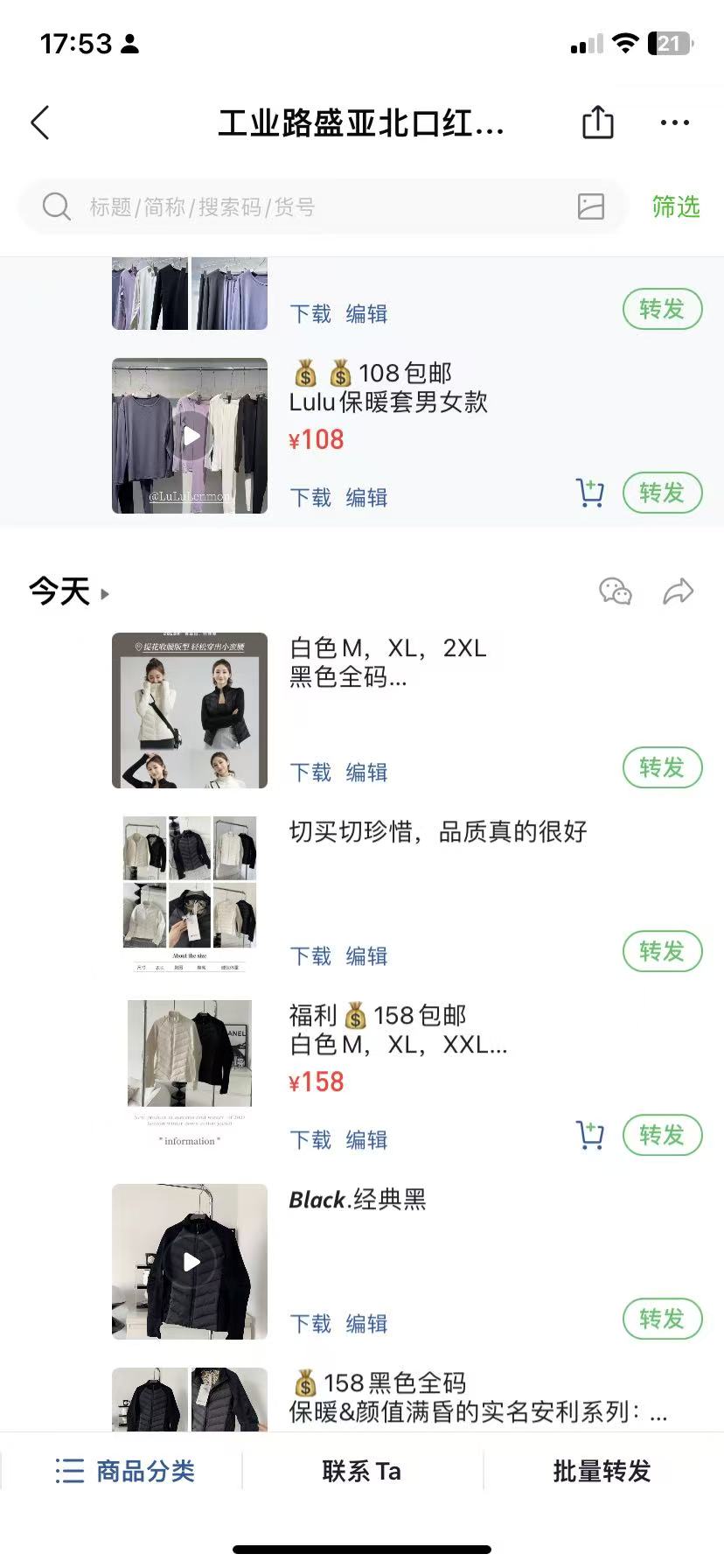The image size is (724, 1568).
Task: Add the ¥158 福利 item to cart
Action: coord(590,1136)
